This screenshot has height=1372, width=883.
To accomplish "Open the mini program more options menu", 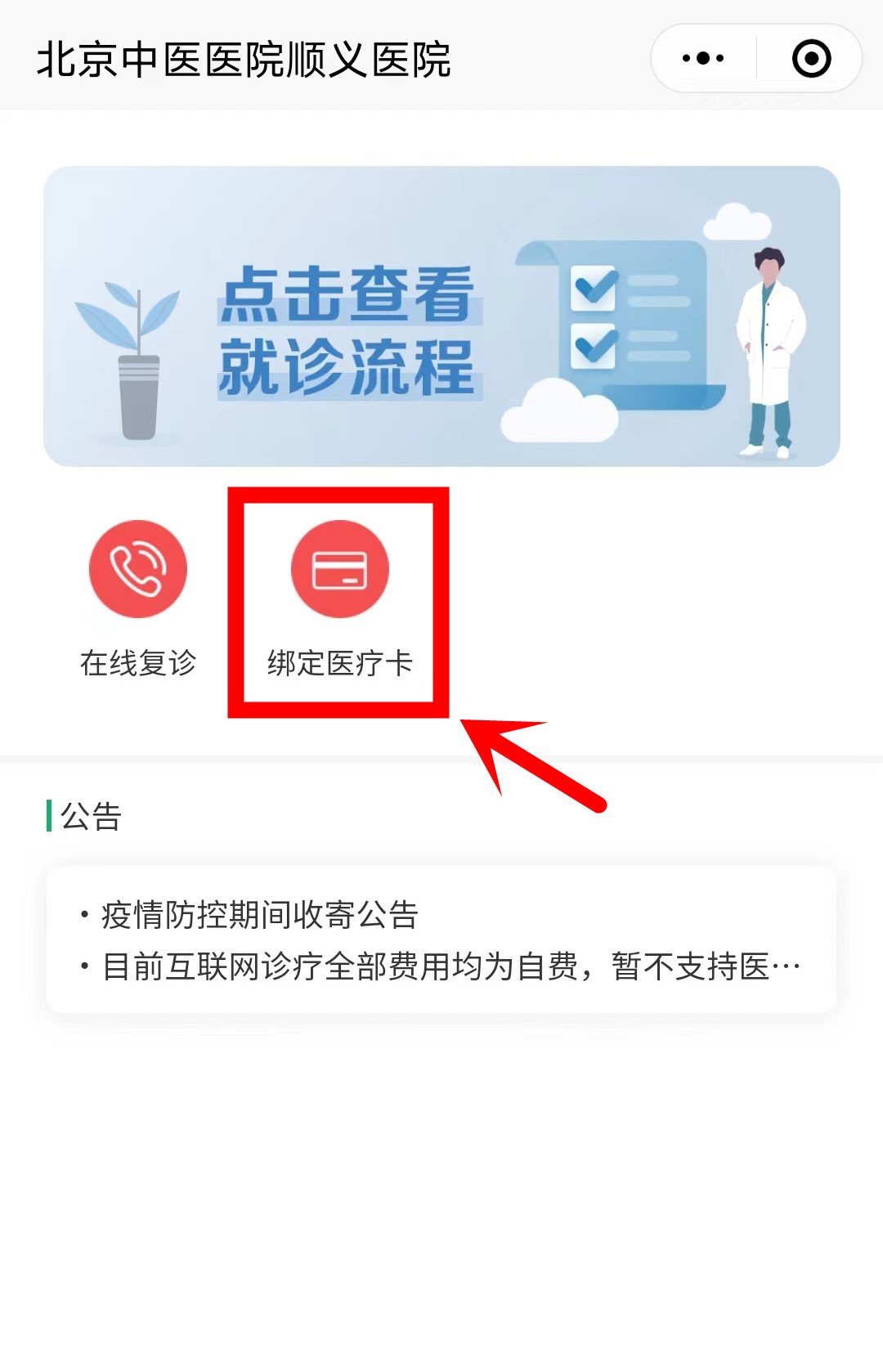I will [703, 59].
